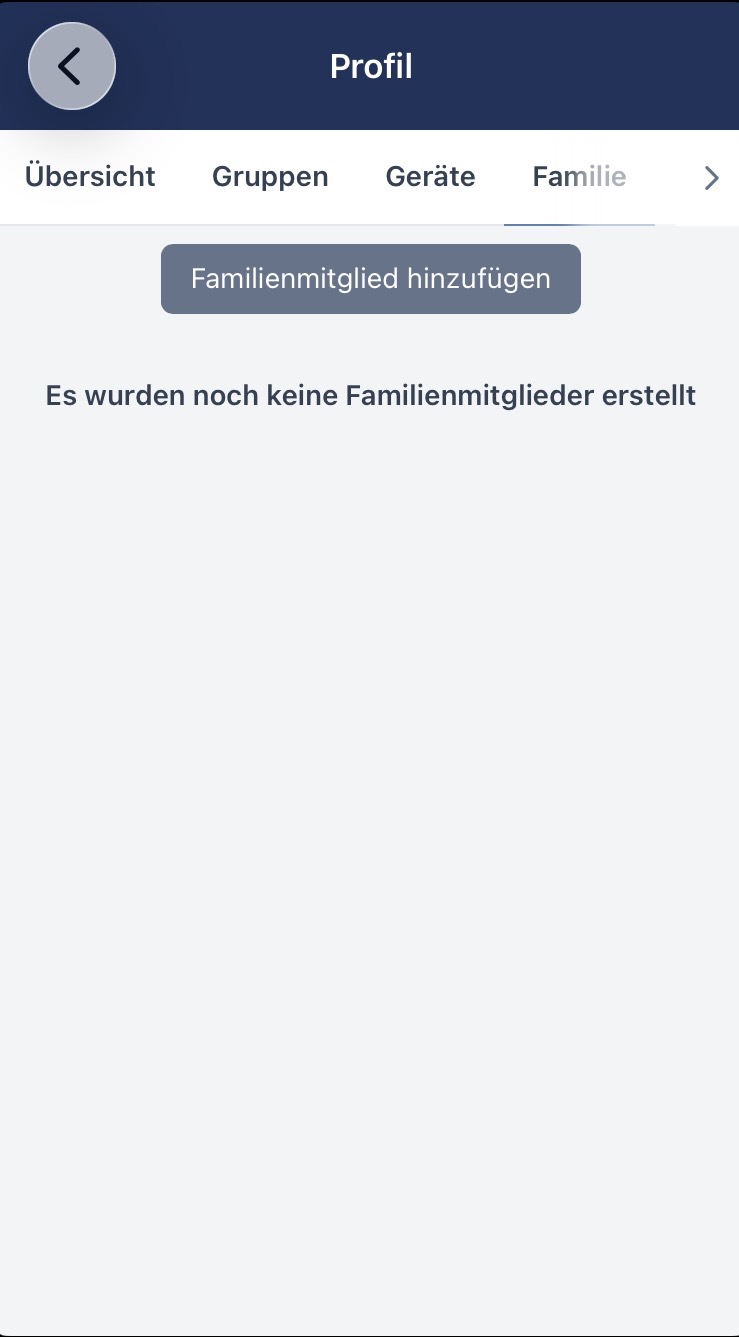Select the Geräte tab
This screenshot has height=1337, width=739.
[x=430, y=177]
